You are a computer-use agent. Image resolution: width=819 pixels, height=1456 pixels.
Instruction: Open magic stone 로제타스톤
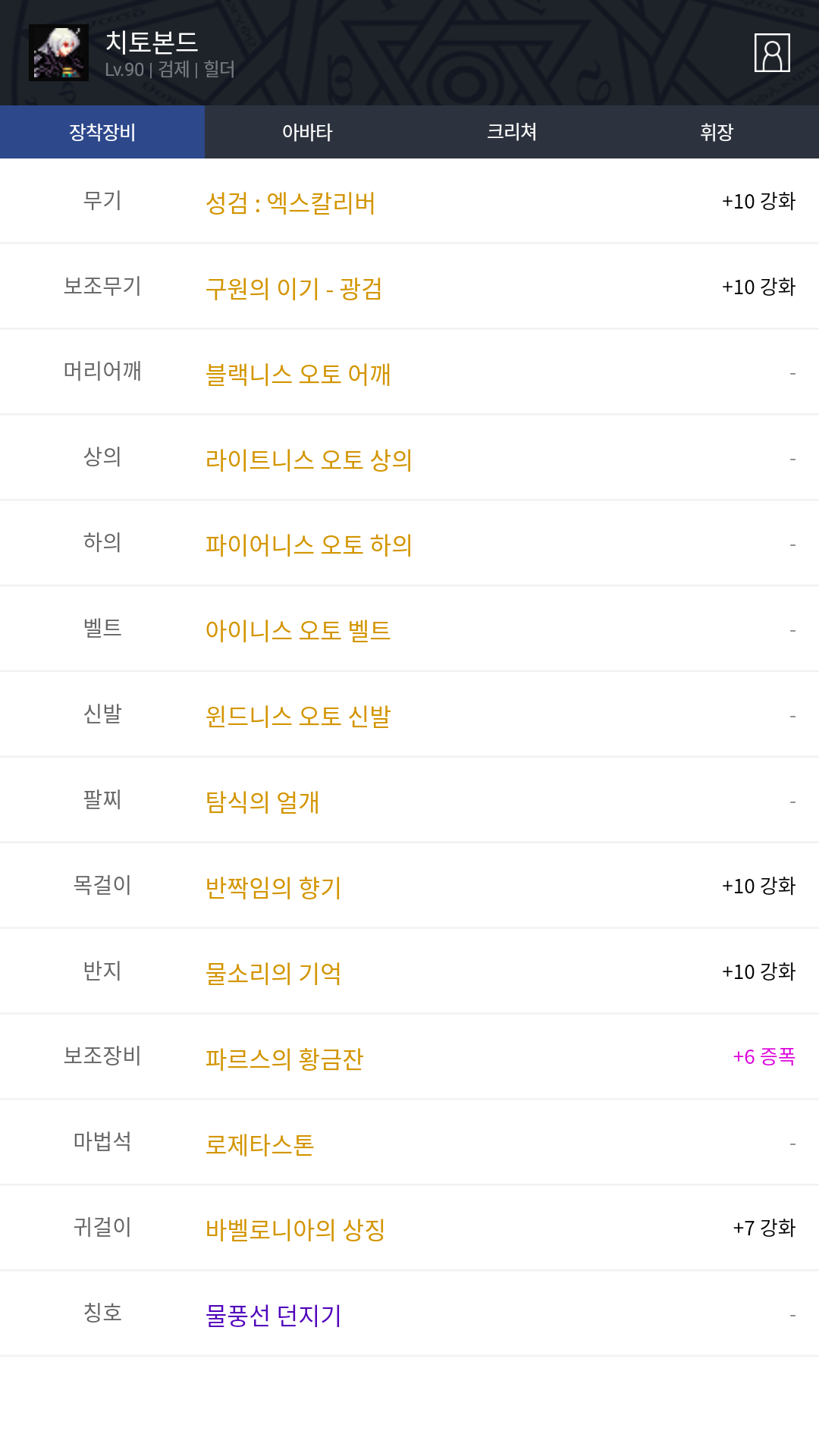pyautogui.click(x=259, y=1144)
